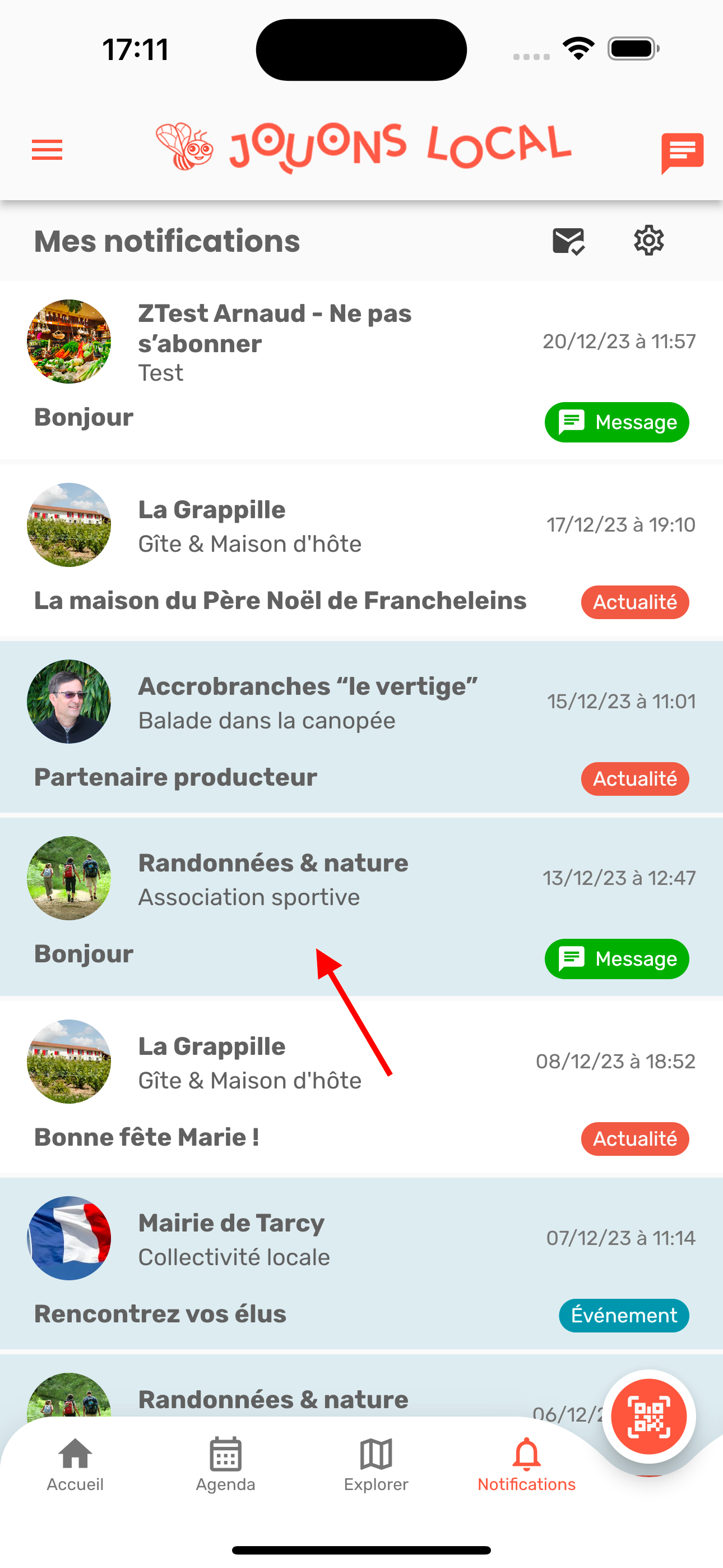This screenshot has height=1568, width=723.
Task: Switch to the Agenda tab
Action: (x=226, y=1464)
